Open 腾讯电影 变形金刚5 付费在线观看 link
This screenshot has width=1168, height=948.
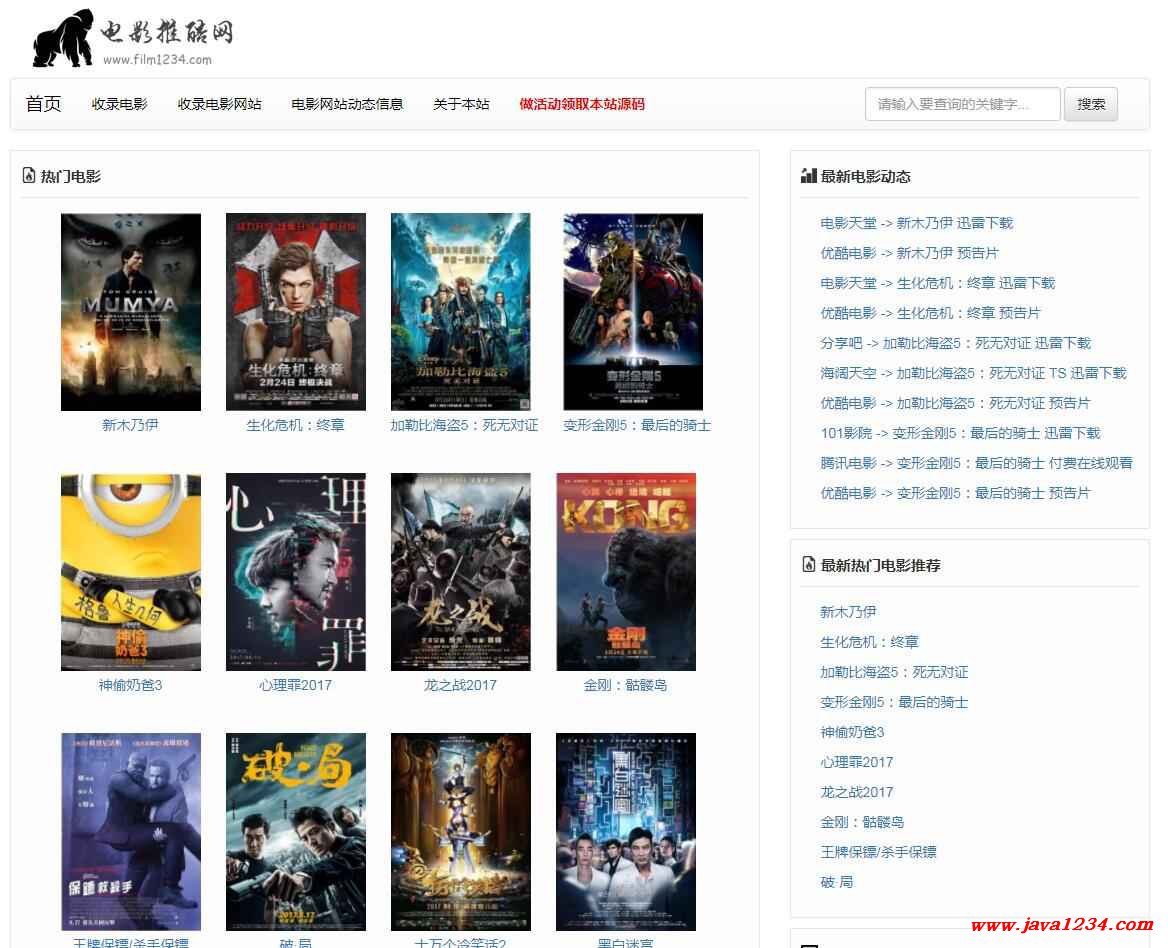[x=976, y=463]
